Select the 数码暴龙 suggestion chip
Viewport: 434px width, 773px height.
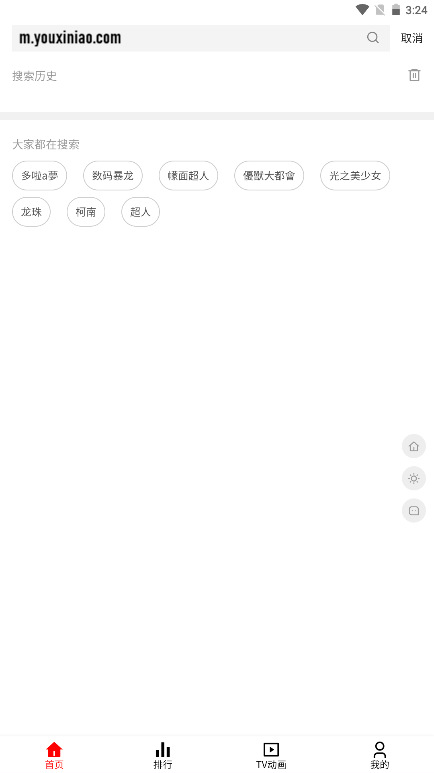[113, 176]
